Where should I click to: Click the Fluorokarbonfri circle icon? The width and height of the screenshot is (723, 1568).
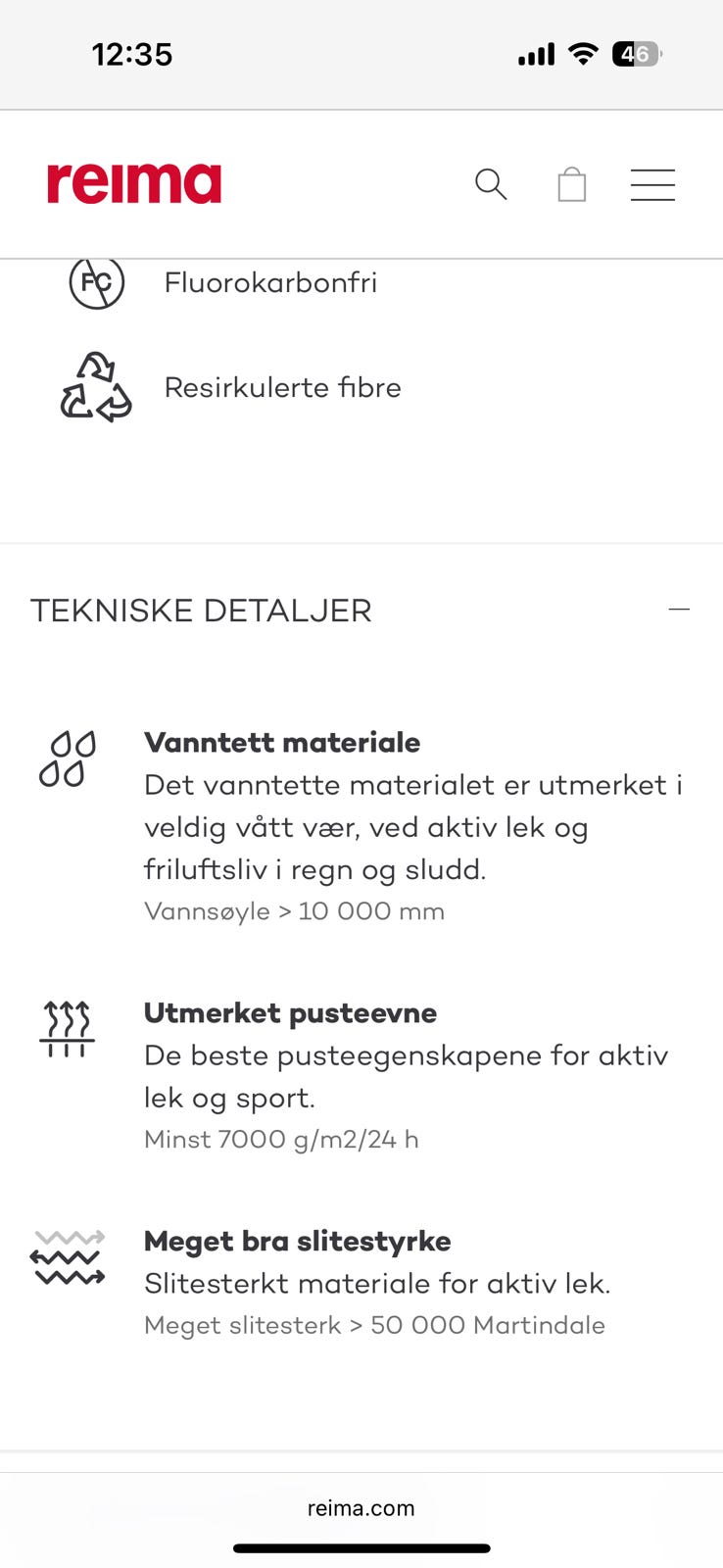pos(97,282)
